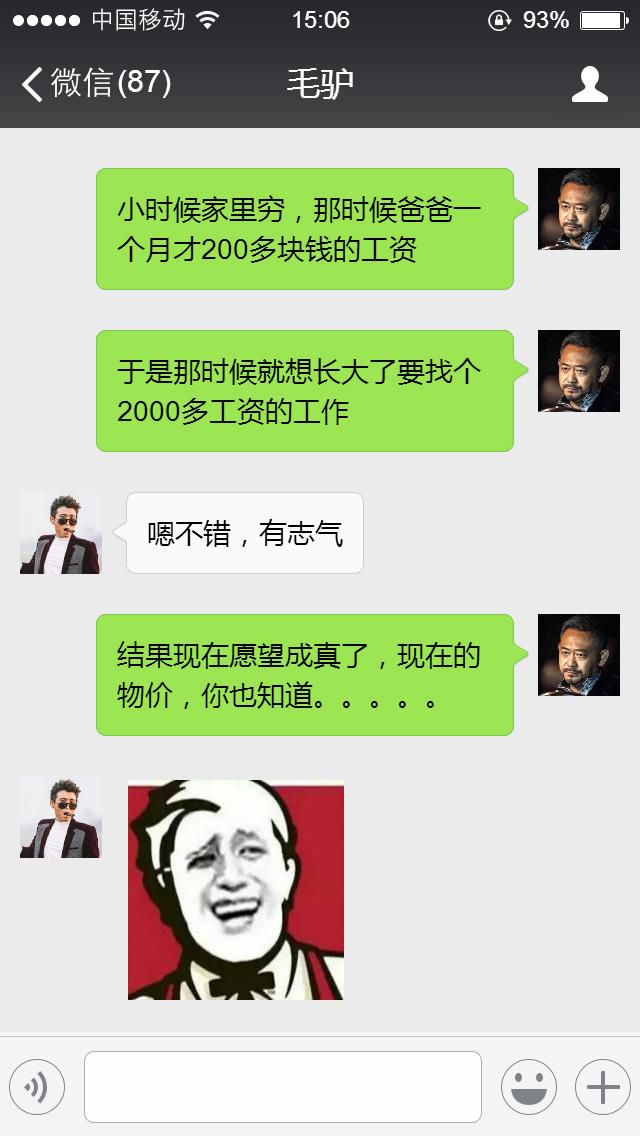Open the contact profile icon in header
The height and width of the screenshot is (1136, 640).
pyautogui.click(x=589, y=84)
